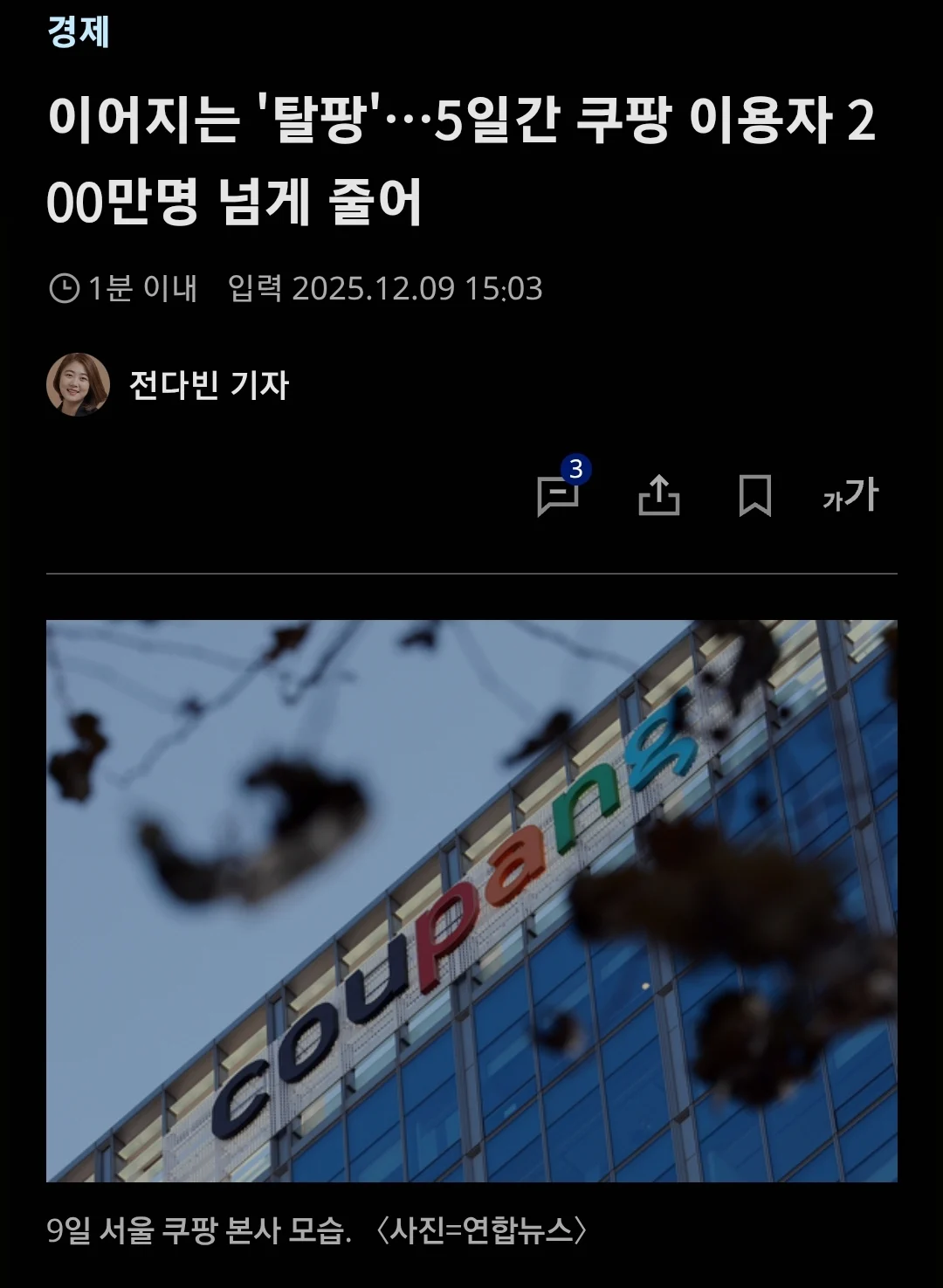This screenshot has width=943, height=1288.
Task: Share this Coupang article
Action: click(x=659, y=495)
